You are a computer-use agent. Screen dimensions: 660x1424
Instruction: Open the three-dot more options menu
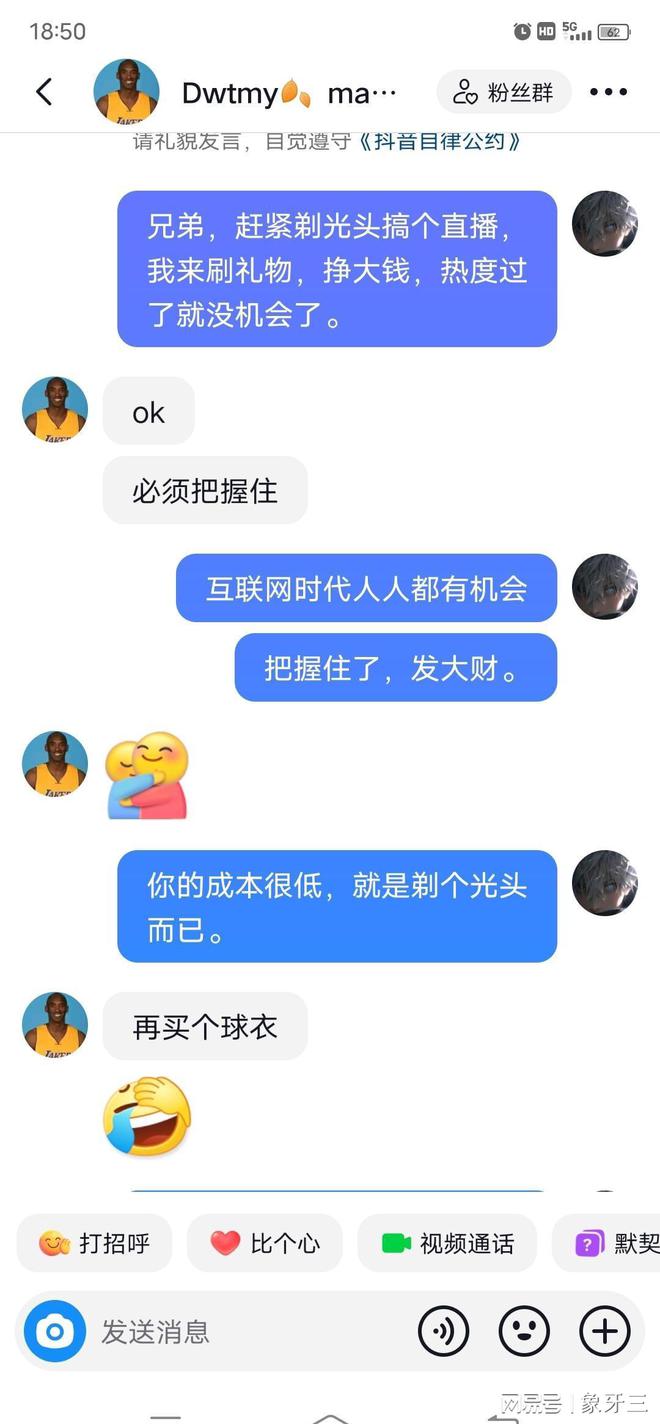[x=608, y=92]
